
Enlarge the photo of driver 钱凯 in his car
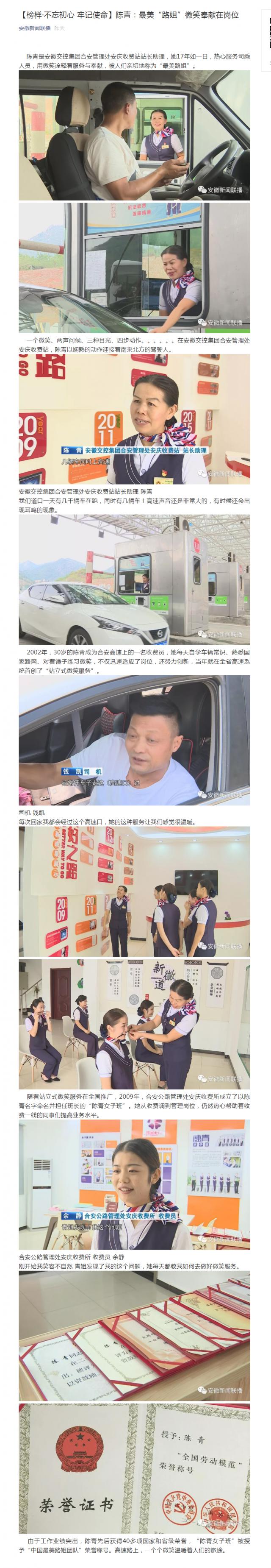tap(134, 740)
